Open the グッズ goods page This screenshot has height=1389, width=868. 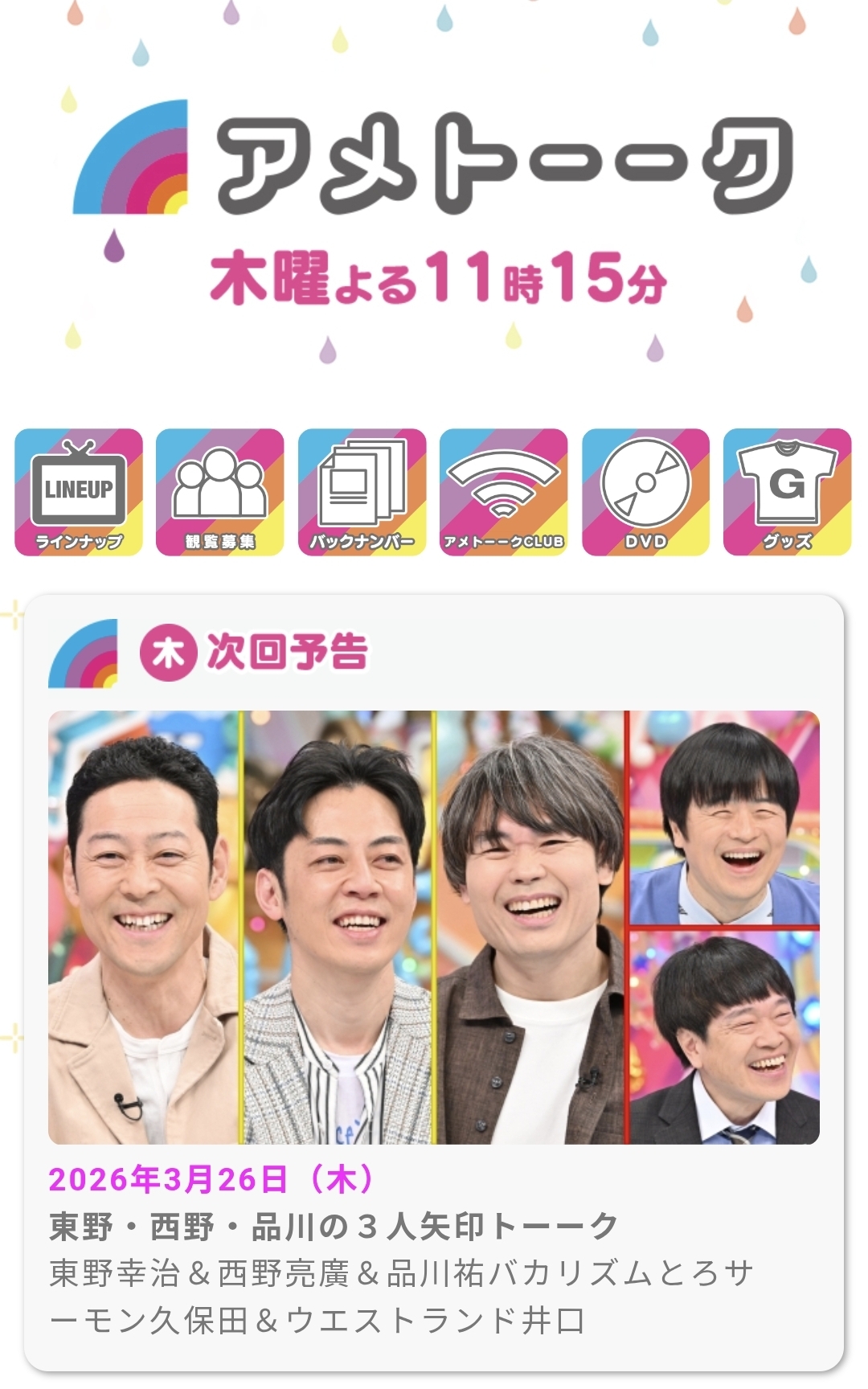(787, 492)
